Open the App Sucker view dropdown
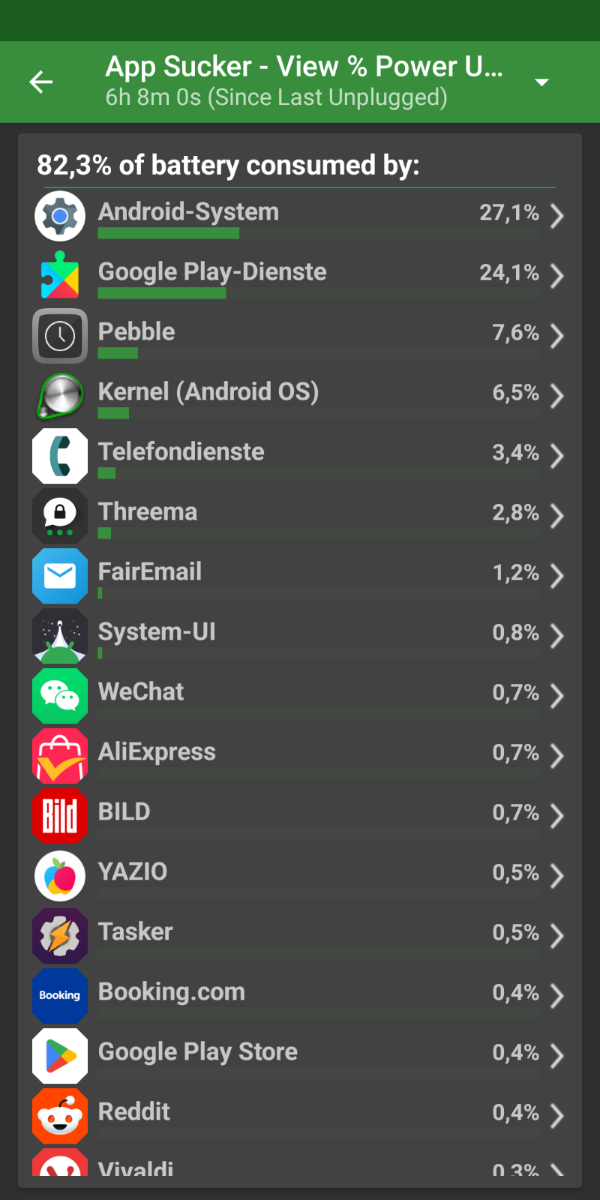 tap(542, 82)
